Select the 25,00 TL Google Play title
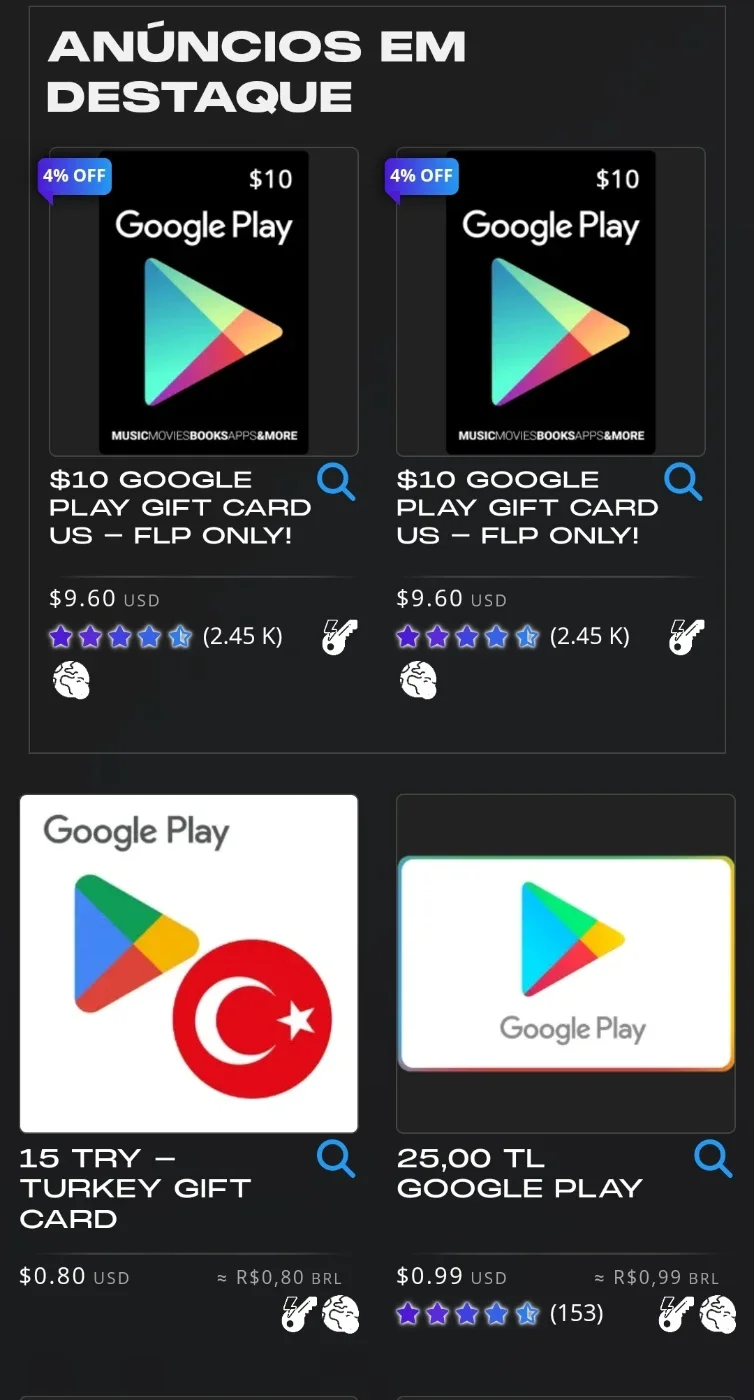The width and height of the screenshot is (754, 1400). coord(519,1173)
